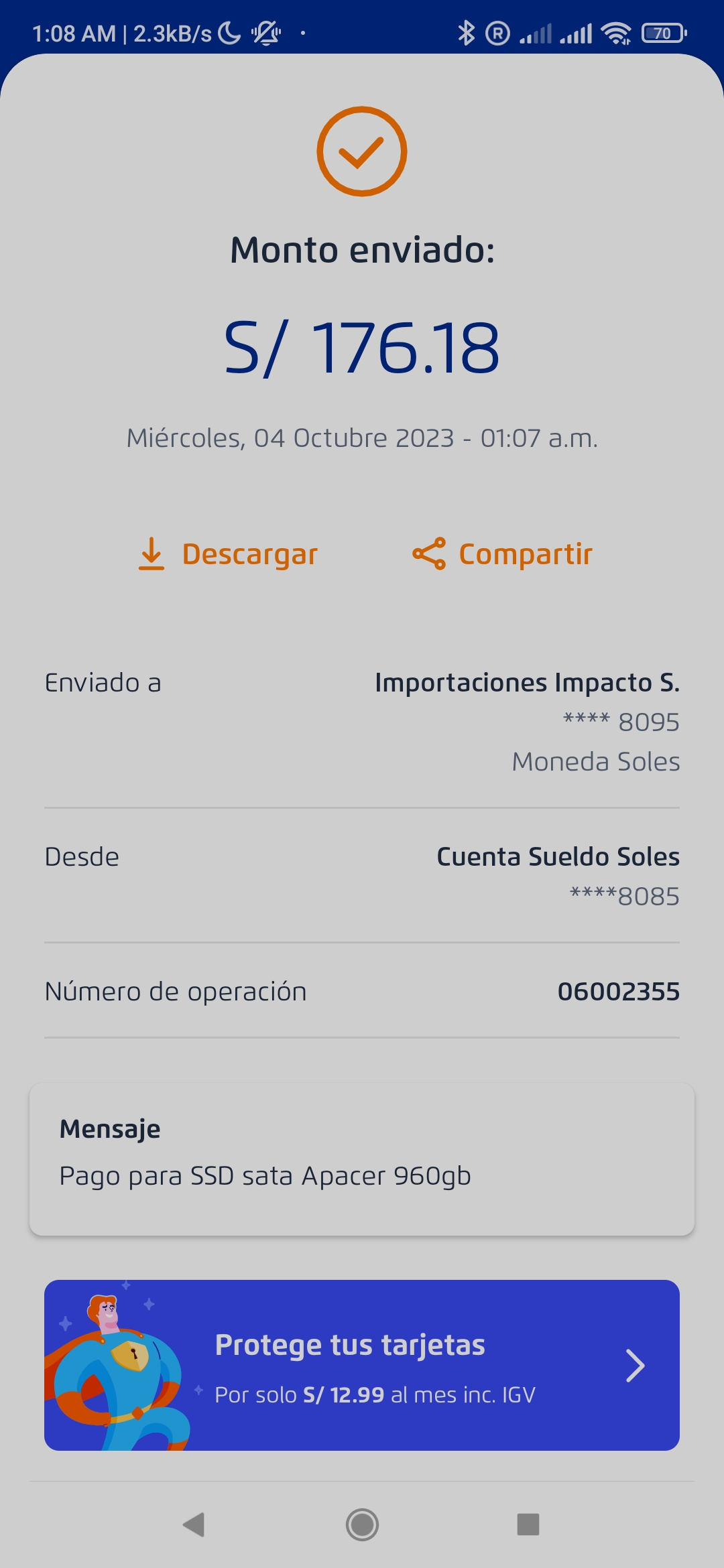Image resolution: width=724 pixels, height=1568 pixels.
Task: Tap the system home button
Action: (x=362, y=1524)
